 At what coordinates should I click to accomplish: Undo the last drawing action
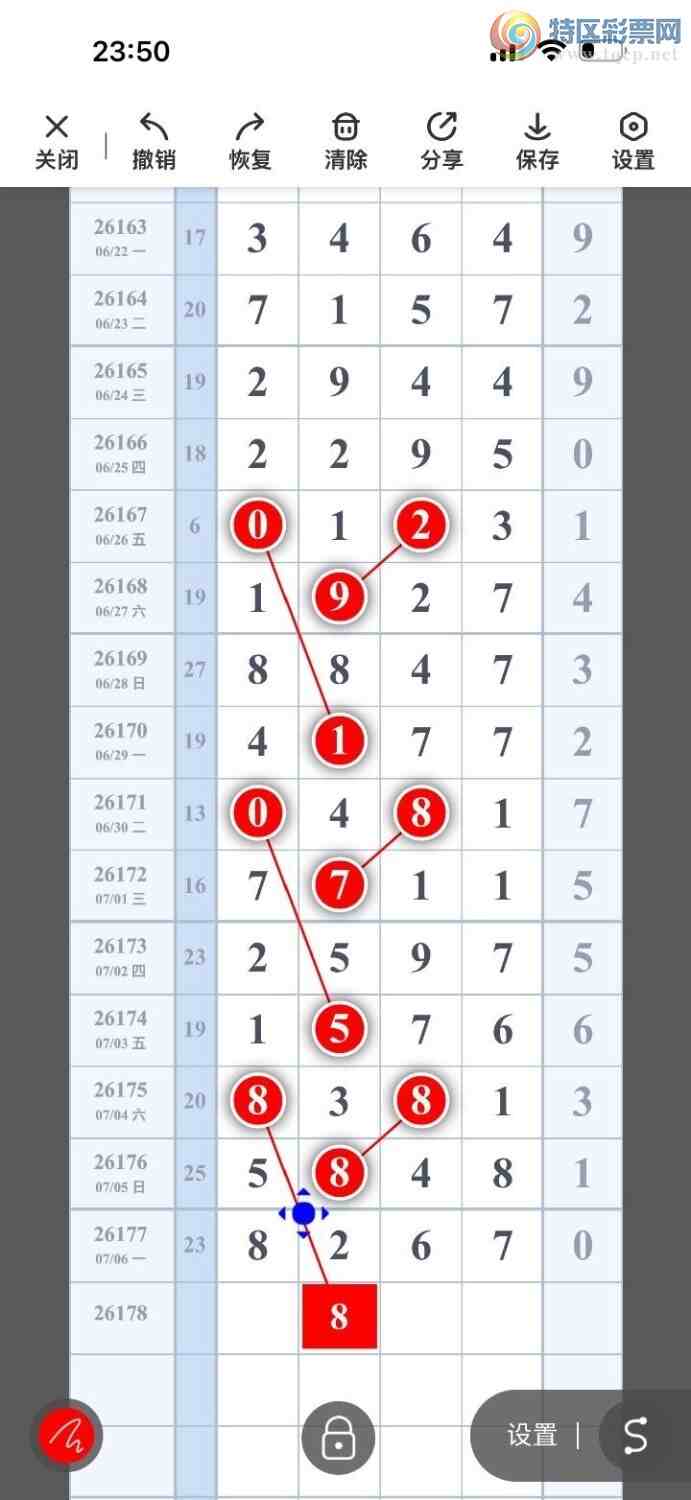pyautogui.click(x=154, y=141)
